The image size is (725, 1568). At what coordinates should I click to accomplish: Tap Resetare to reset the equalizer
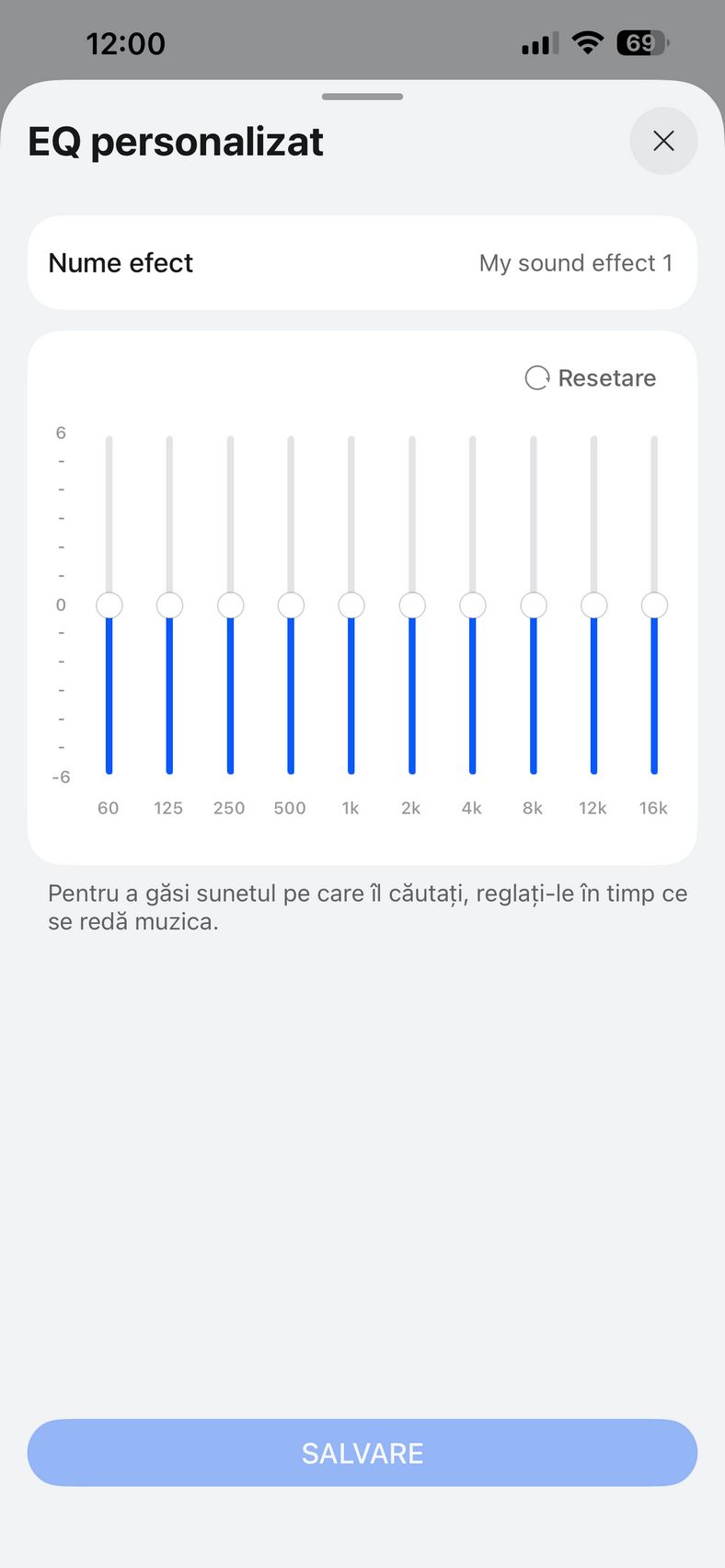pos(591,378)
